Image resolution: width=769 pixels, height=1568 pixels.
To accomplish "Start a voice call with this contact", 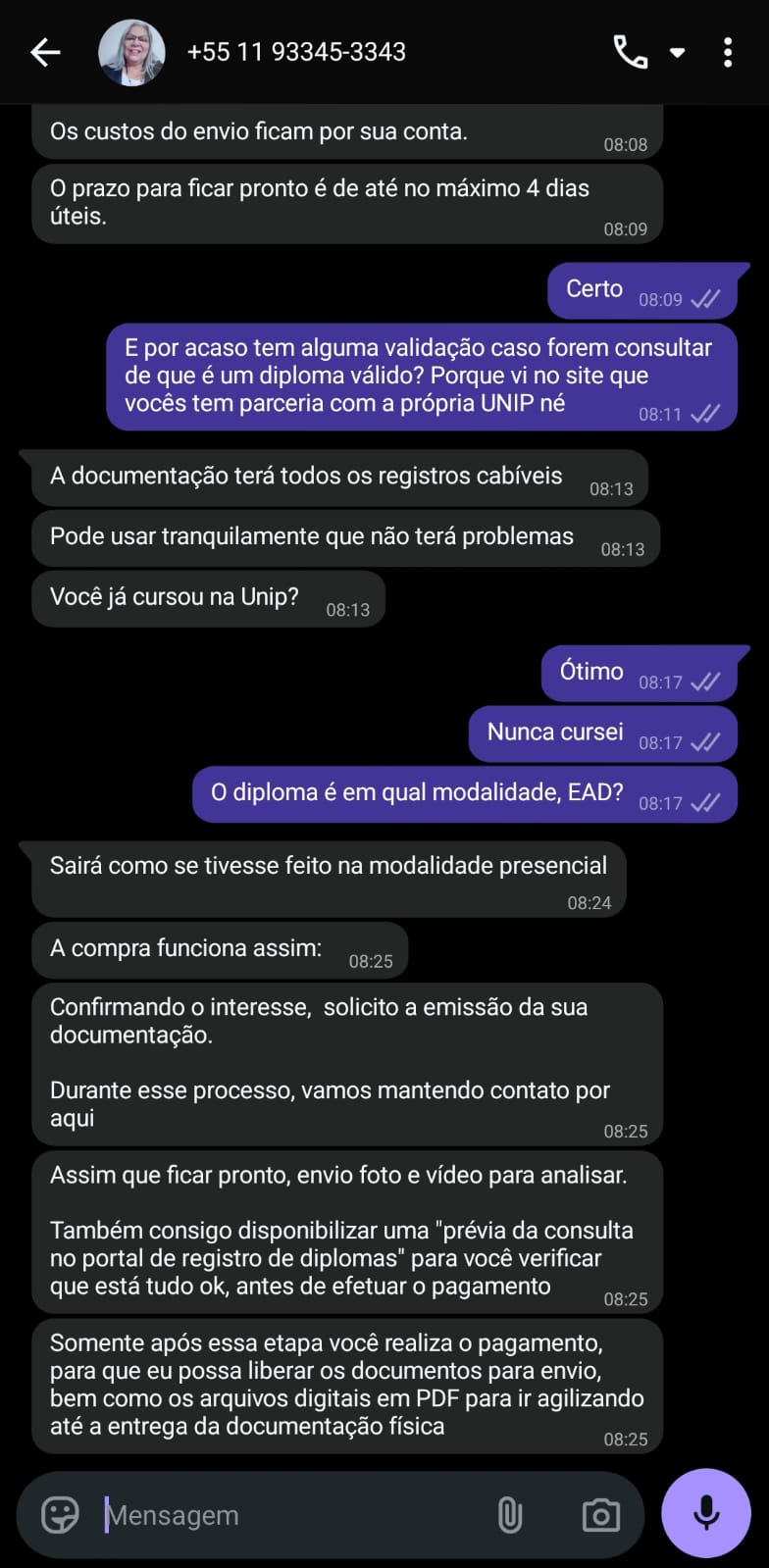I will click(630, 52).
